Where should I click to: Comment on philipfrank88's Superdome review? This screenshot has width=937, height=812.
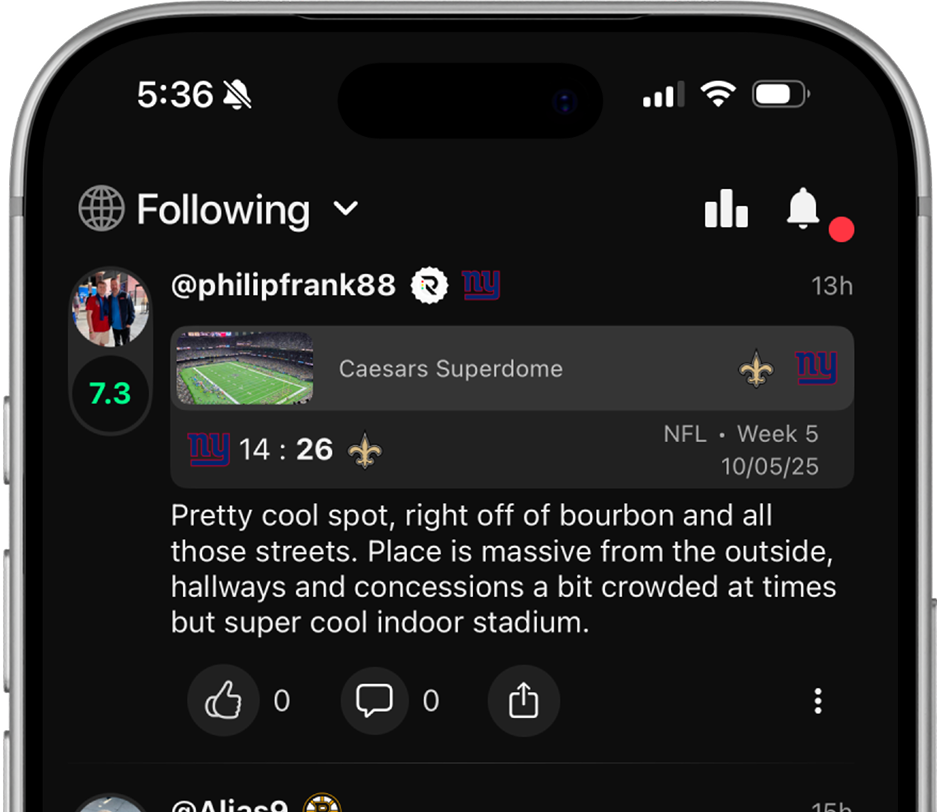tap(375, 701)
